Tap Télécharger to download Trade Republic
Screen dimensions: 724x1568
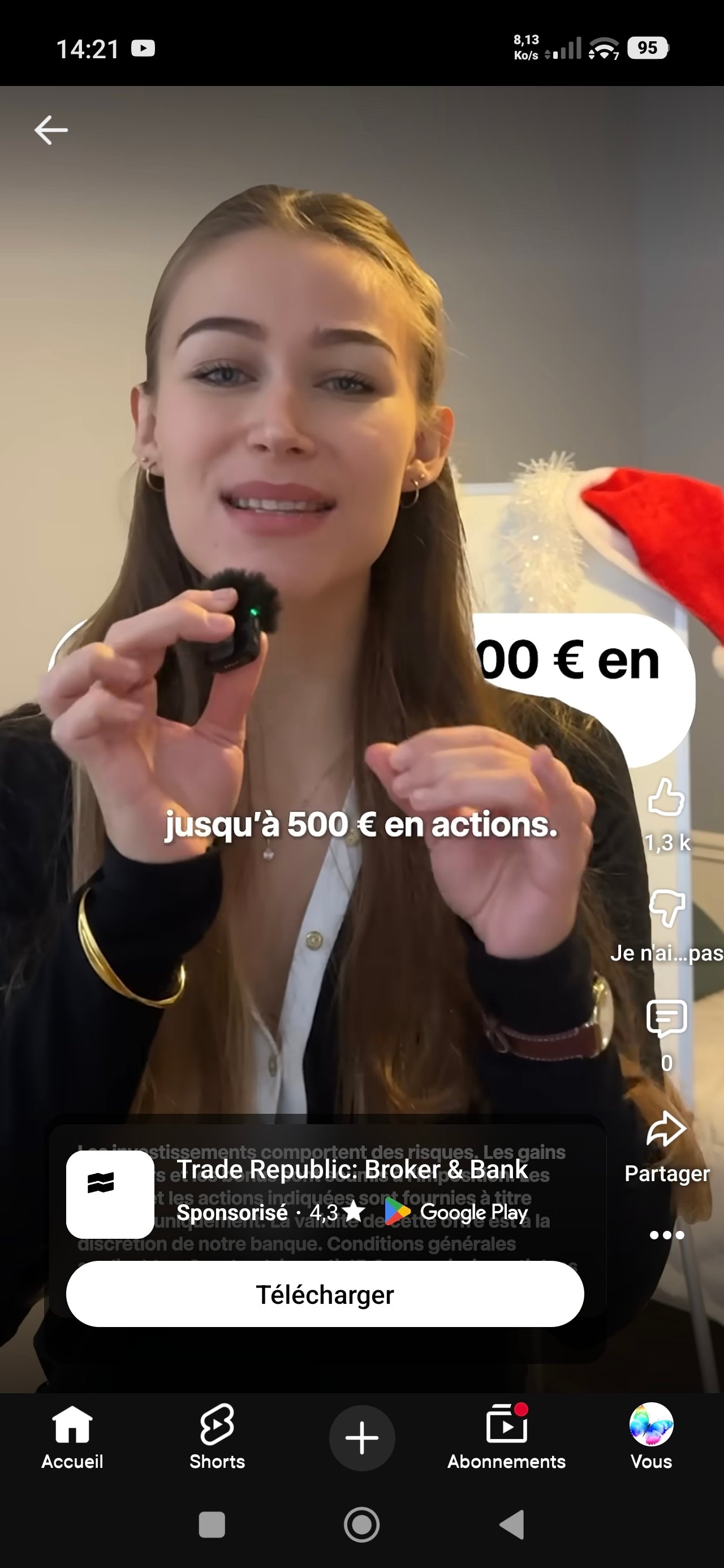pos(325,1295)
